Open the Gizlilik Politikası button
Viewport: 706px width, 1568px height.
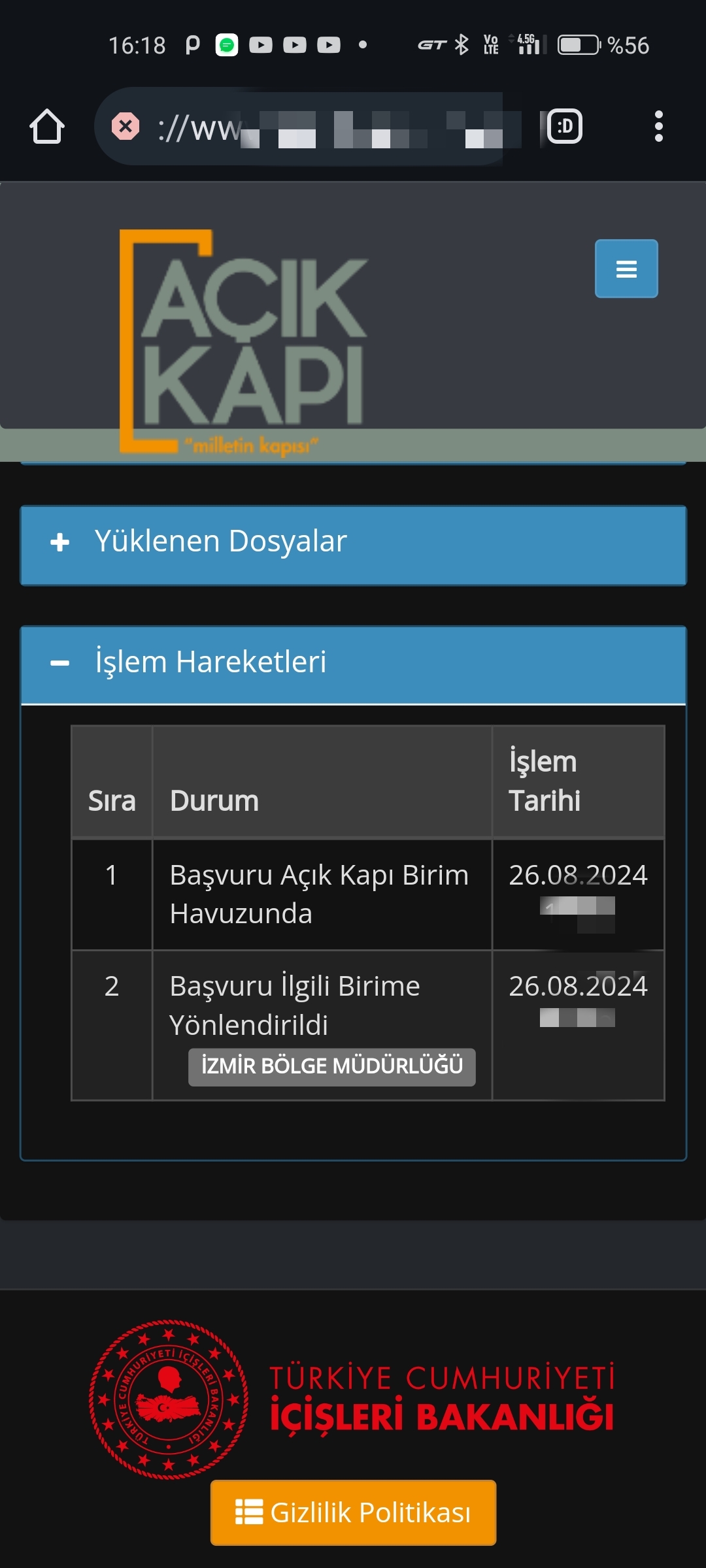click(353, 1512)
